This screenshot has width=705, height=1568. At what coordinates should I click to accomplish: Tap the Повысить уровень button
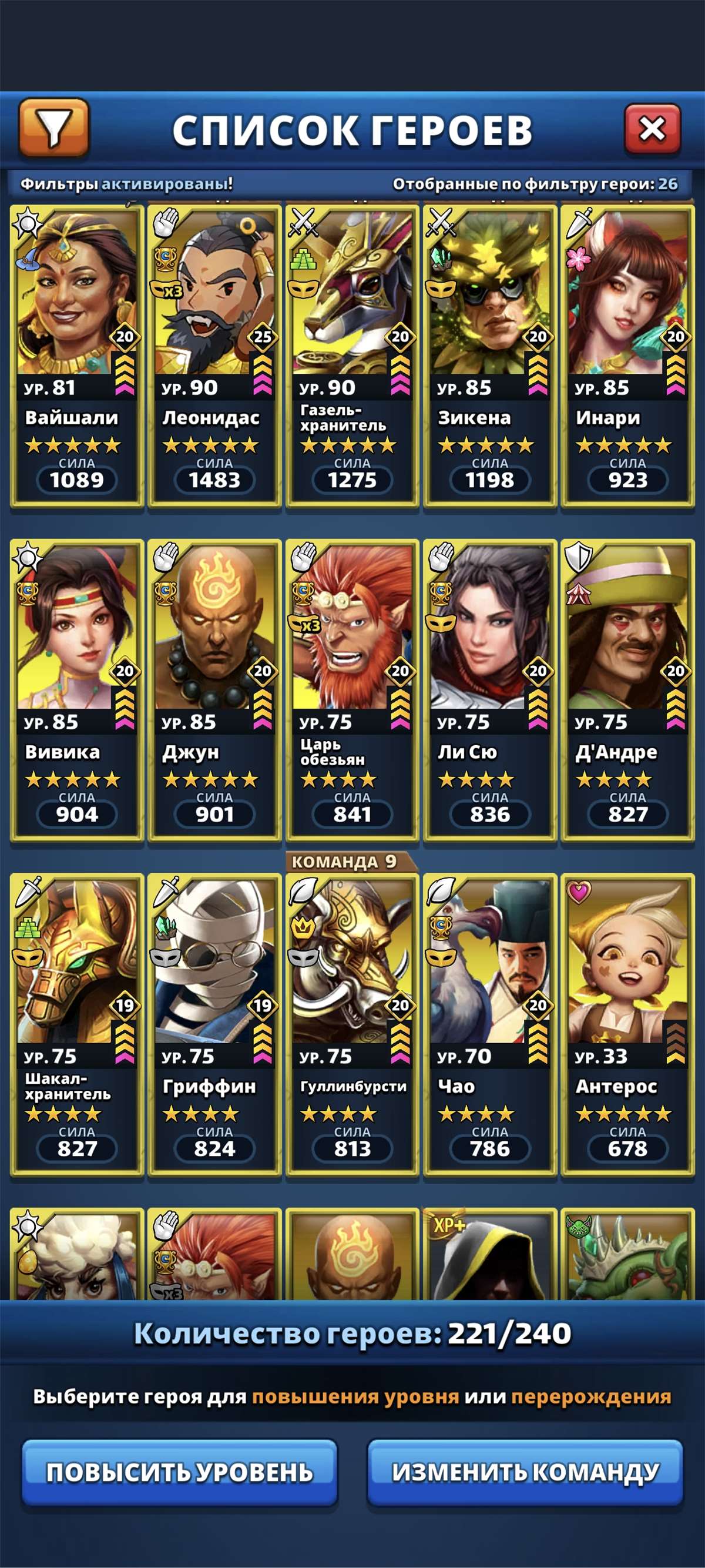(x=179, y=1472)
